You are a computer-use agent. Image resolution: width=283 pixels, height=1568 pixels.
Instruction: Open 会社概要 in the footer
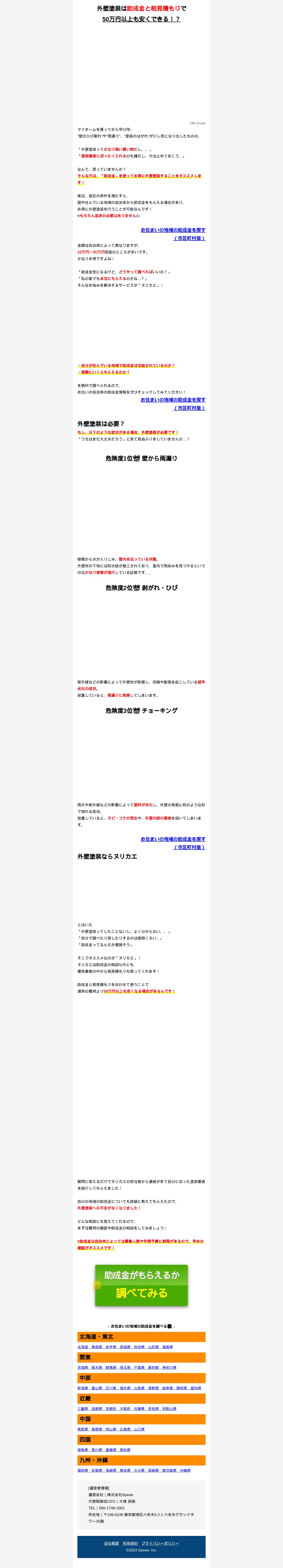click(111, 1544)
